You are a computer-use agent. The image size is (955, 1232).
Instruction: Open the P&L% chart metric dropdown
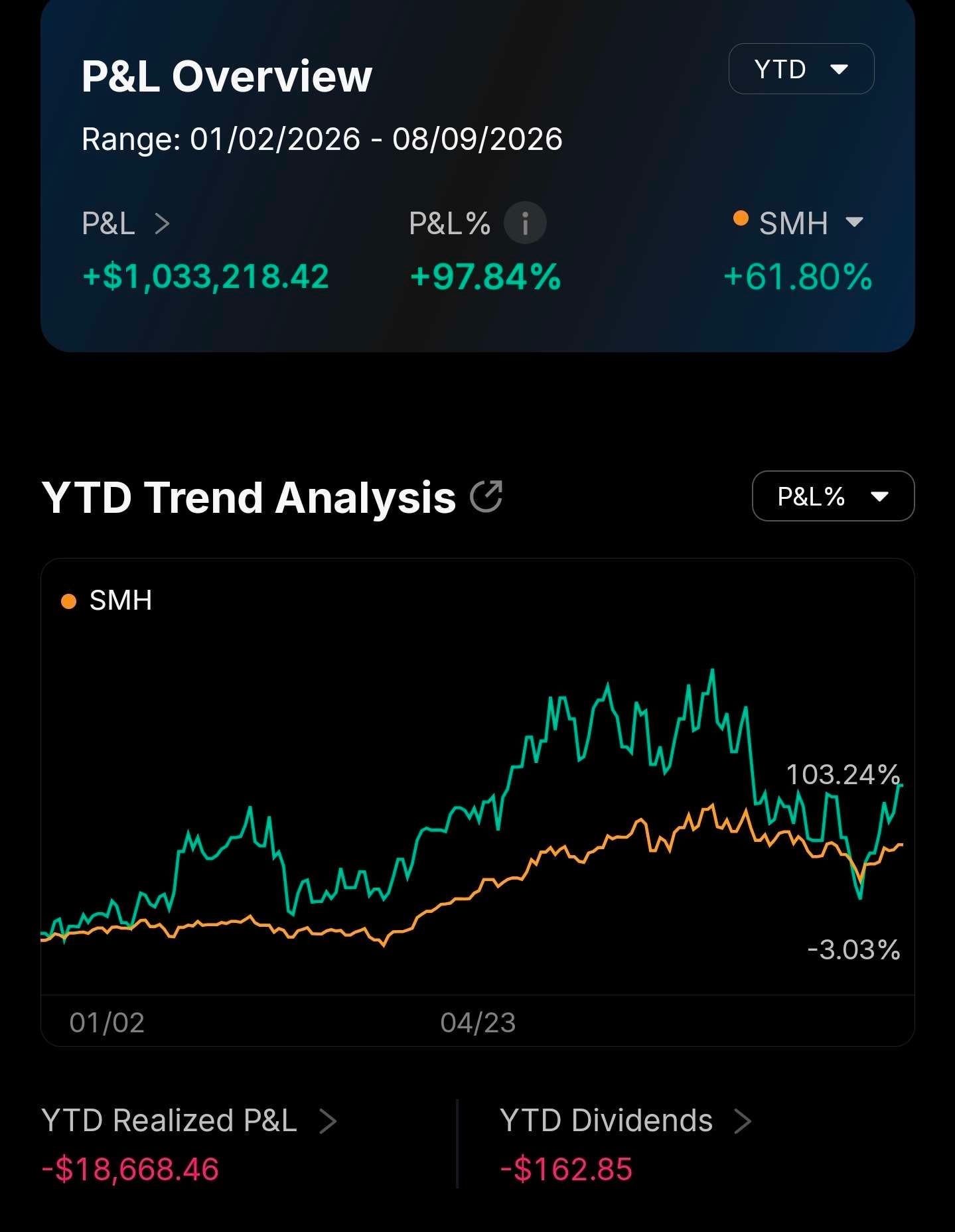(833, 496)
